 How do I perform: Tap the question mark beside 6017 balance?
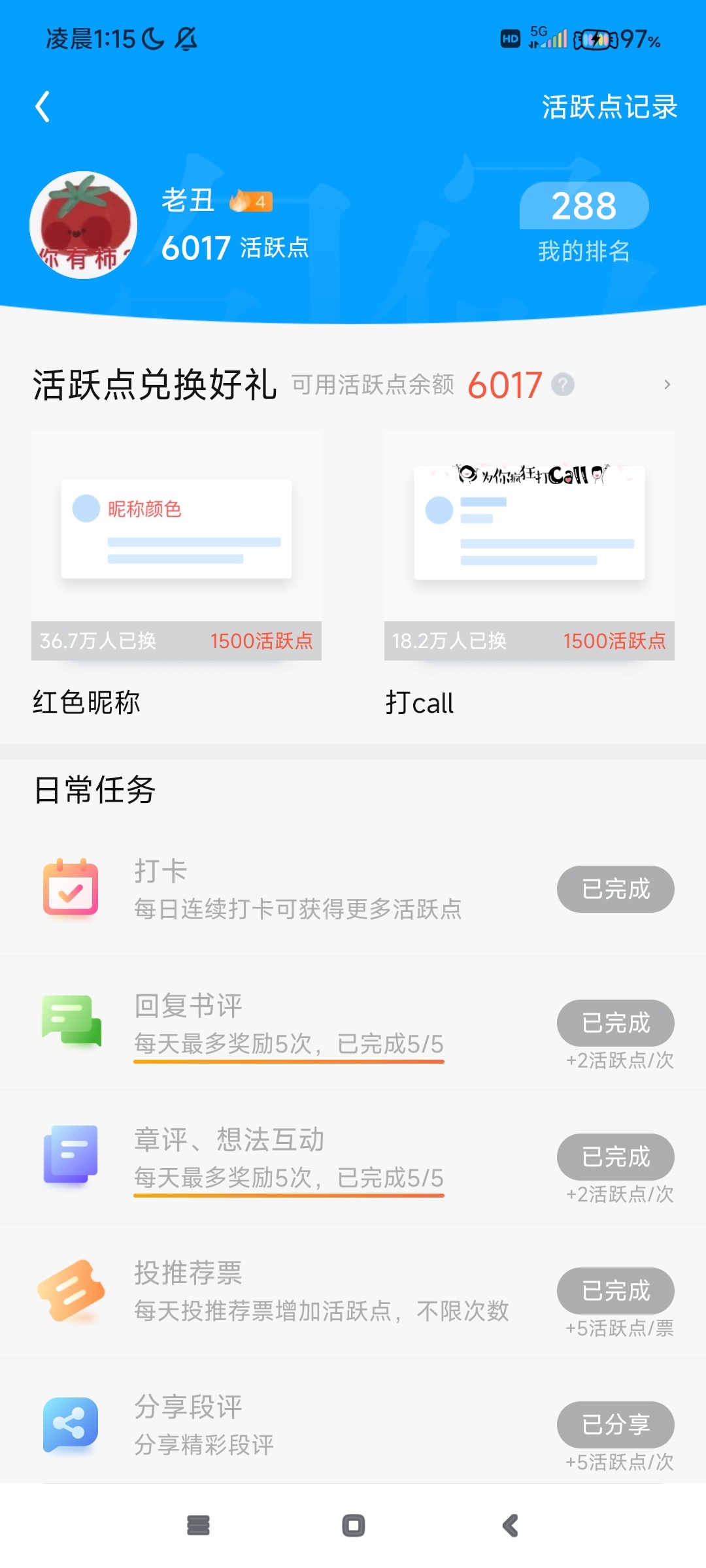pyautogui.click(x=562, y=384)
